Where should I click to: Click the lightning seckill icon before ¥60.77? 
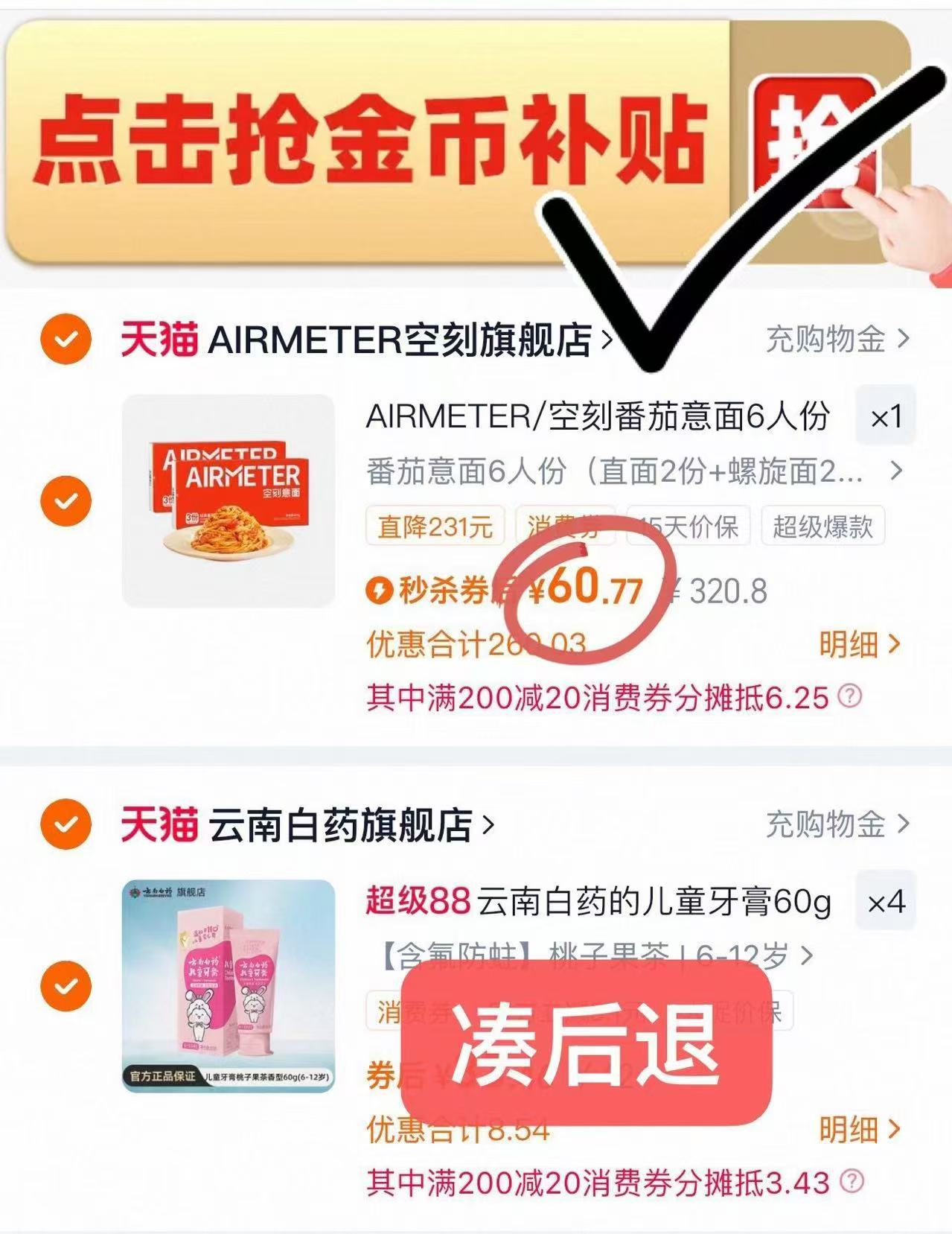click(x=380, y=591)
